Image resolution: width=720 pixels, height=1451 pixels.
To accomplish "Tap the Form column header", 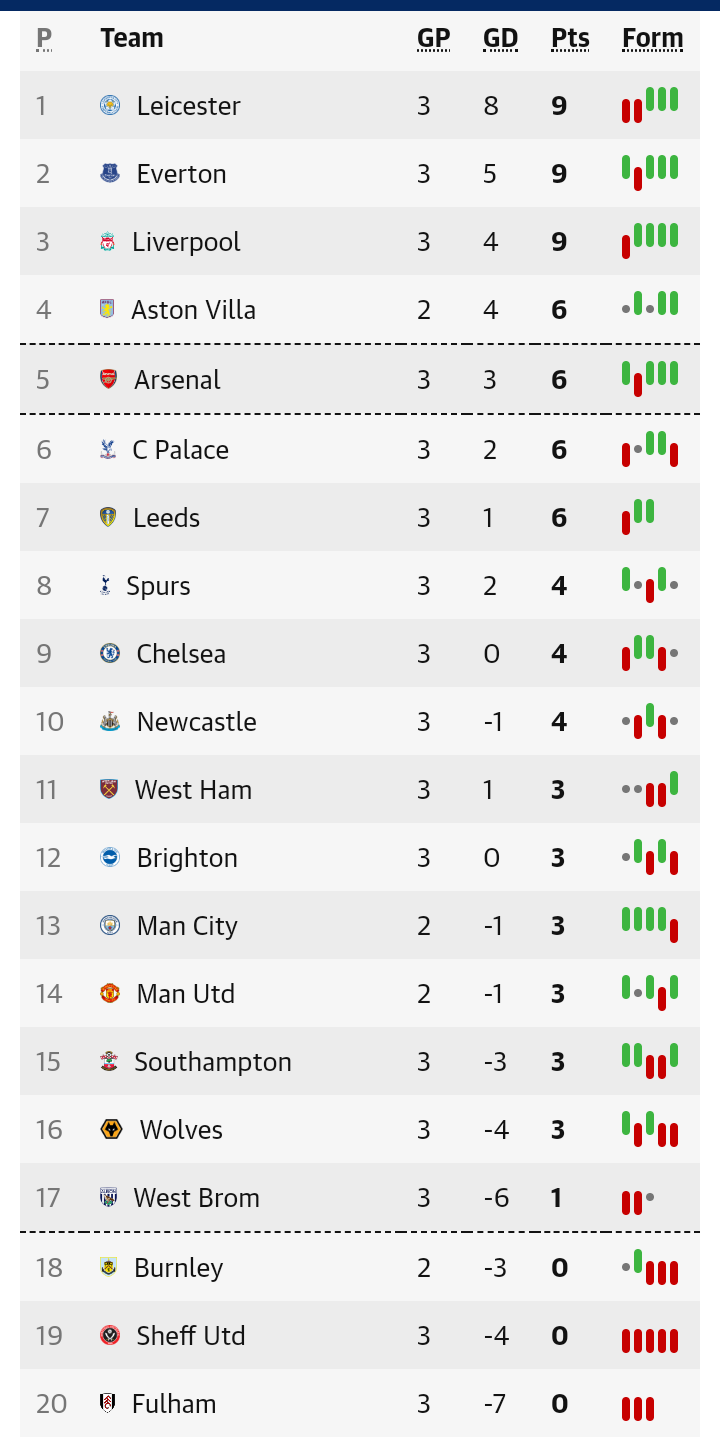I will [x=652, y=39].
